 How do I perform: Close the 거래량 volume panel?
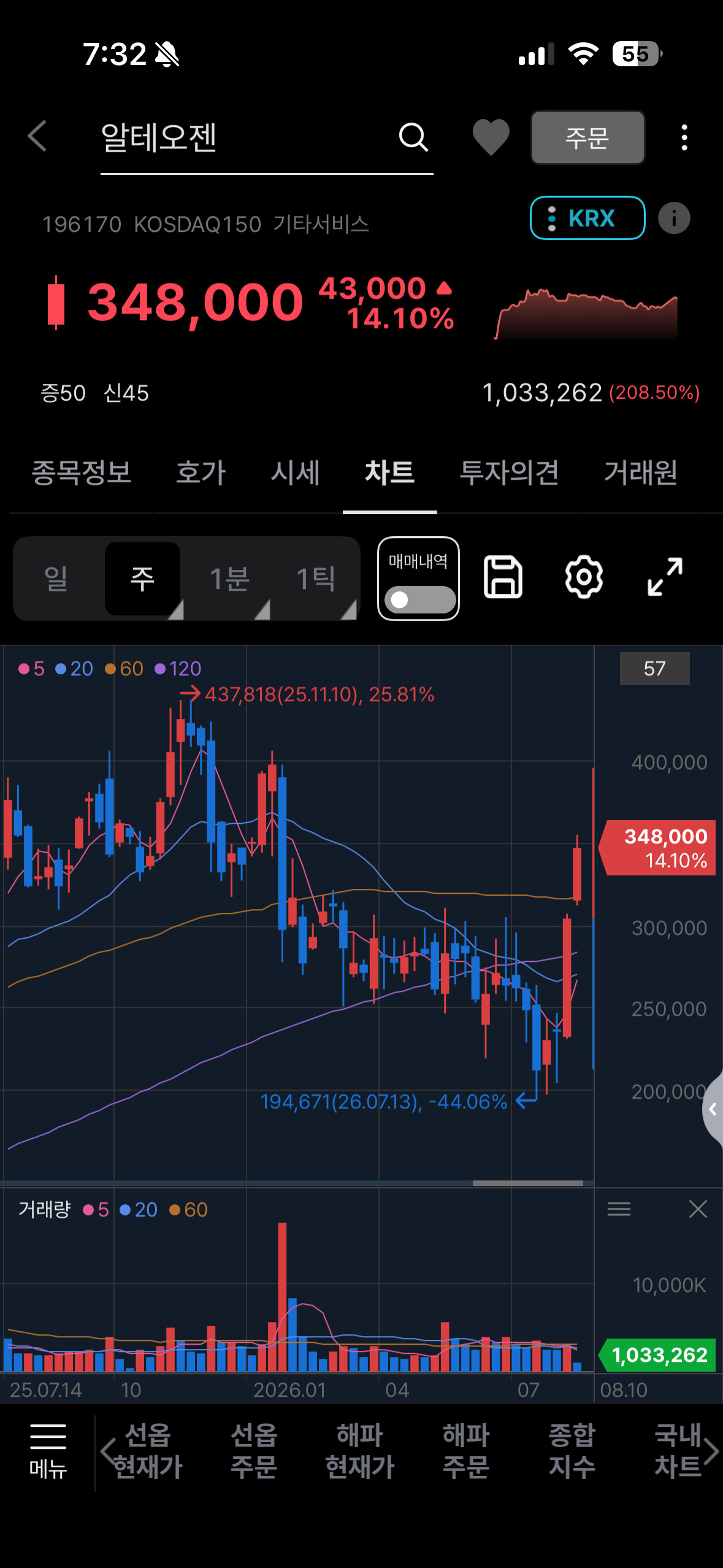coord(698,1209)
